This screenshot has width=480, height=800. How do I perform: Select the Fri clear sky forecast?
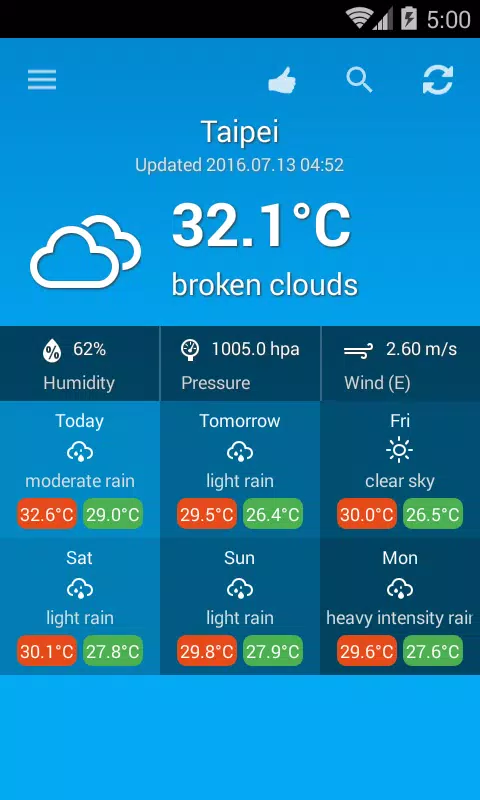pos(400,469)
